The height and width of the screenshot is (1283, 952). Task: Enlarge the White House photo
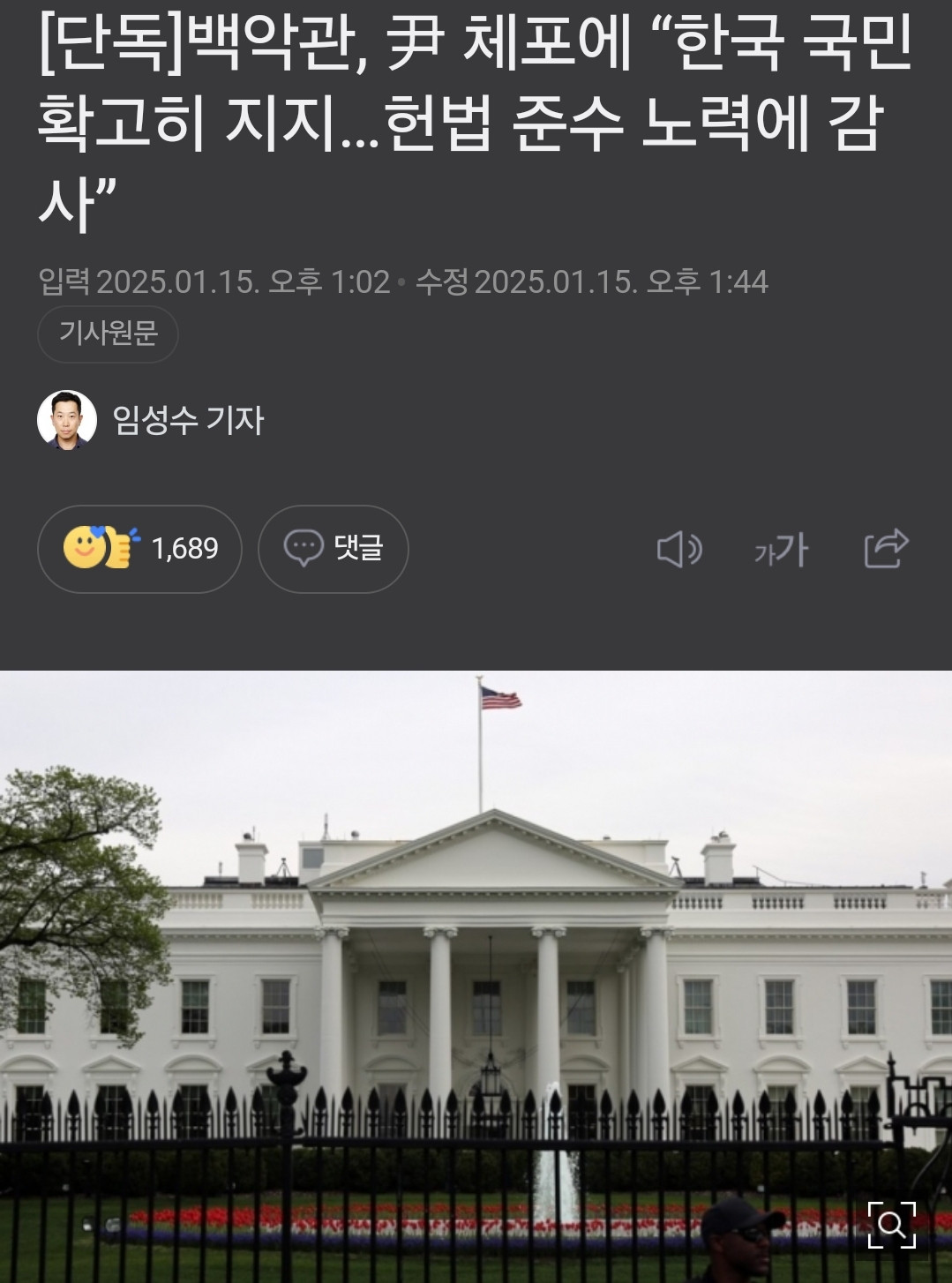click(890, 1225)
